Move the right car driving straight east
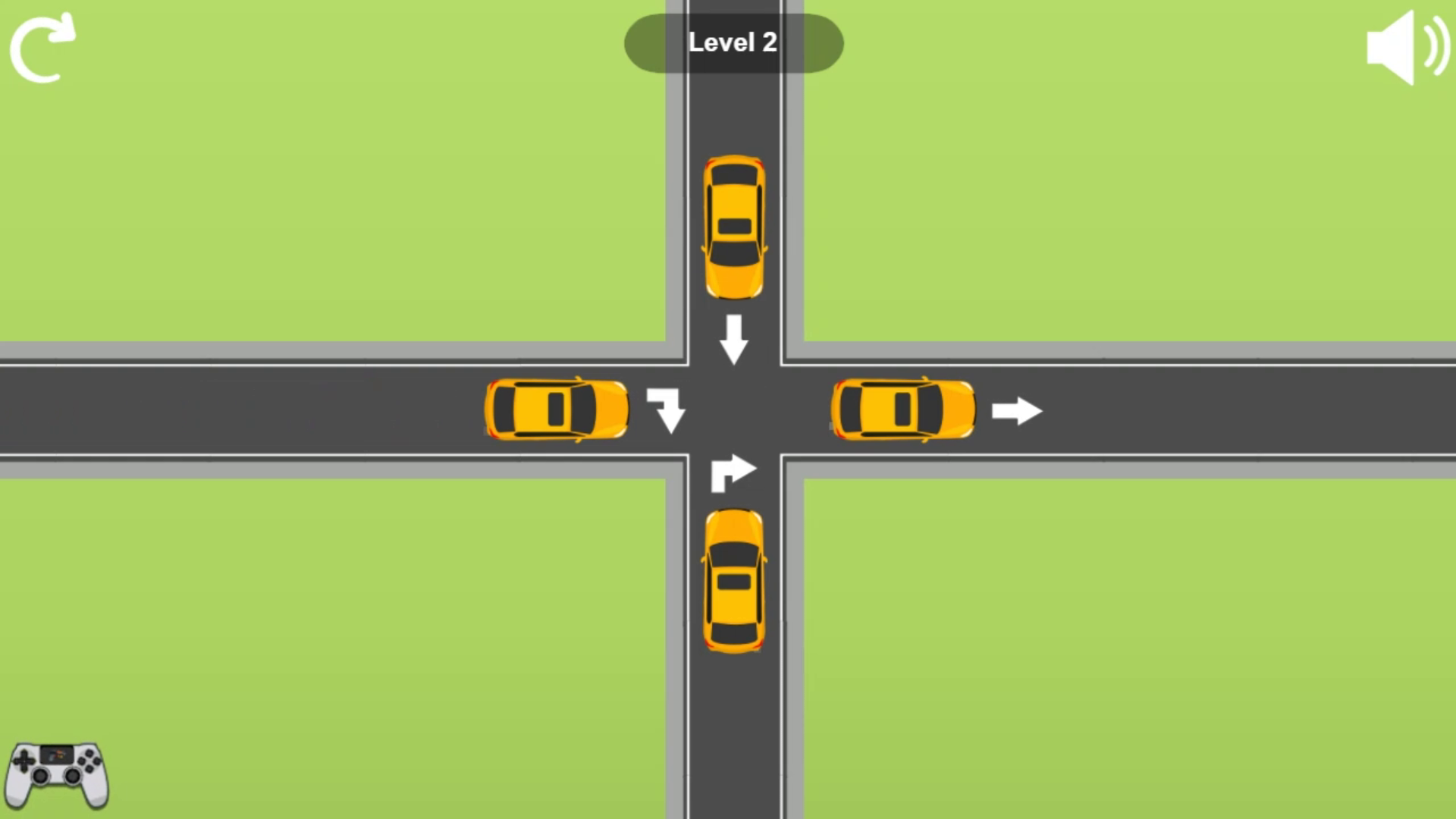This screenshot has width=1456, height=819. pos(902,409)
